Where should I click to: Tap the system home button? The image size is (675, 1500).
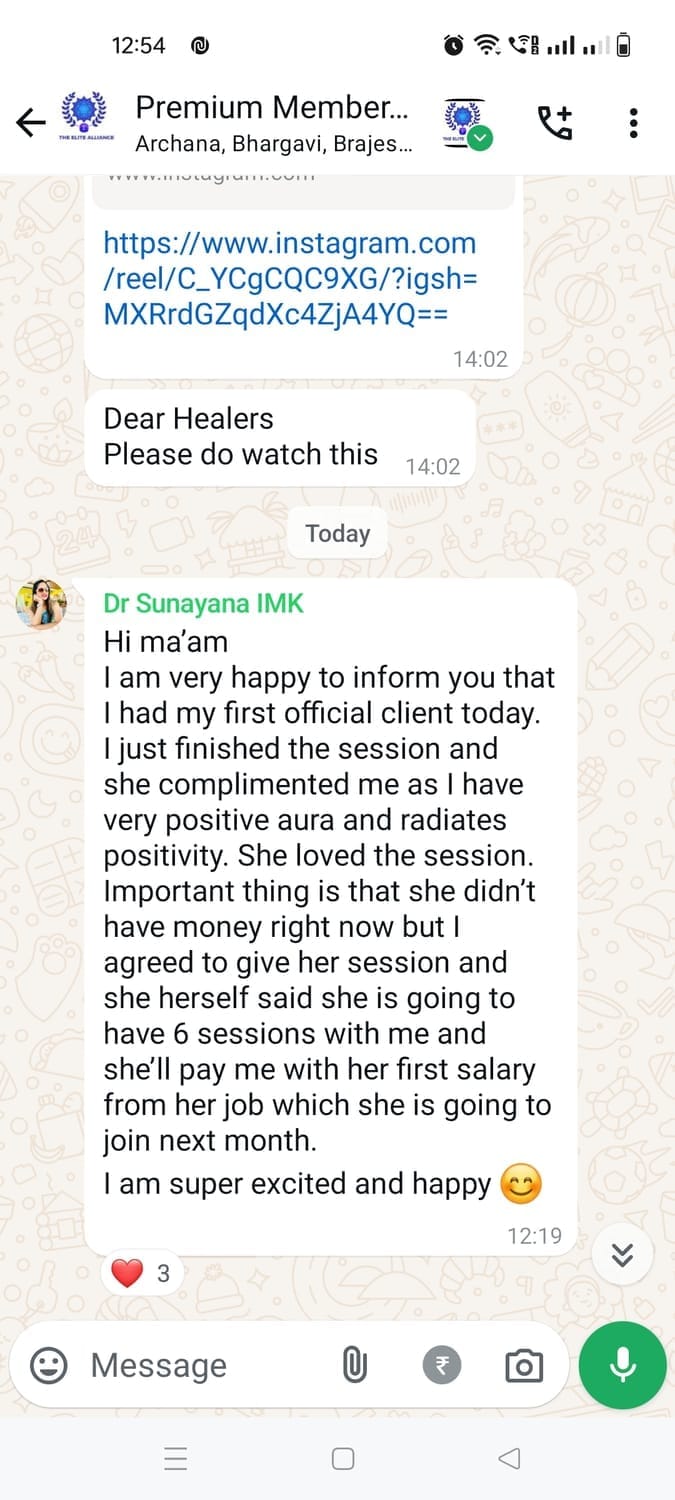coord(342,1459)
